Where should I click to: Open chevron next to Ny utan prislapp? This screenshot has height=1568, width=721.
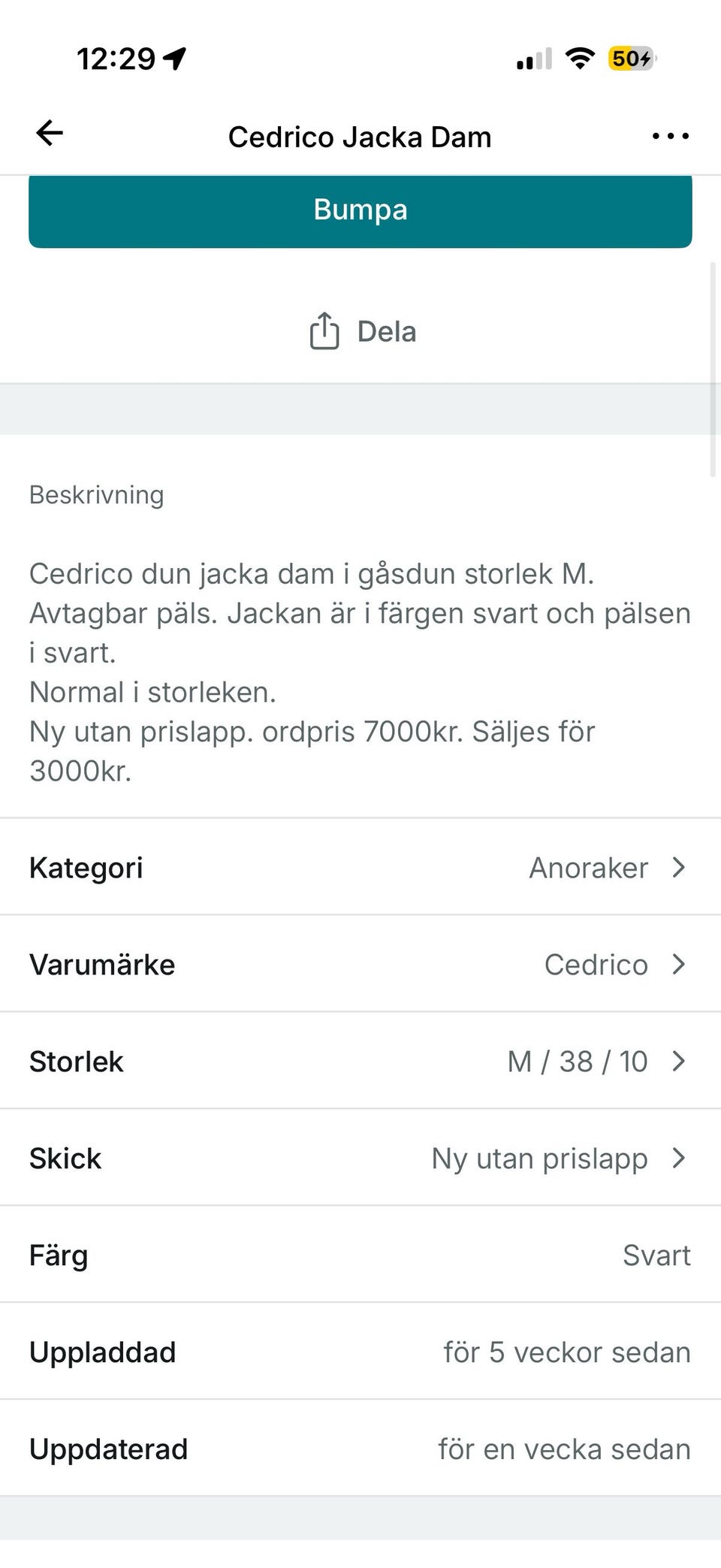click(x=680, y=1158)
